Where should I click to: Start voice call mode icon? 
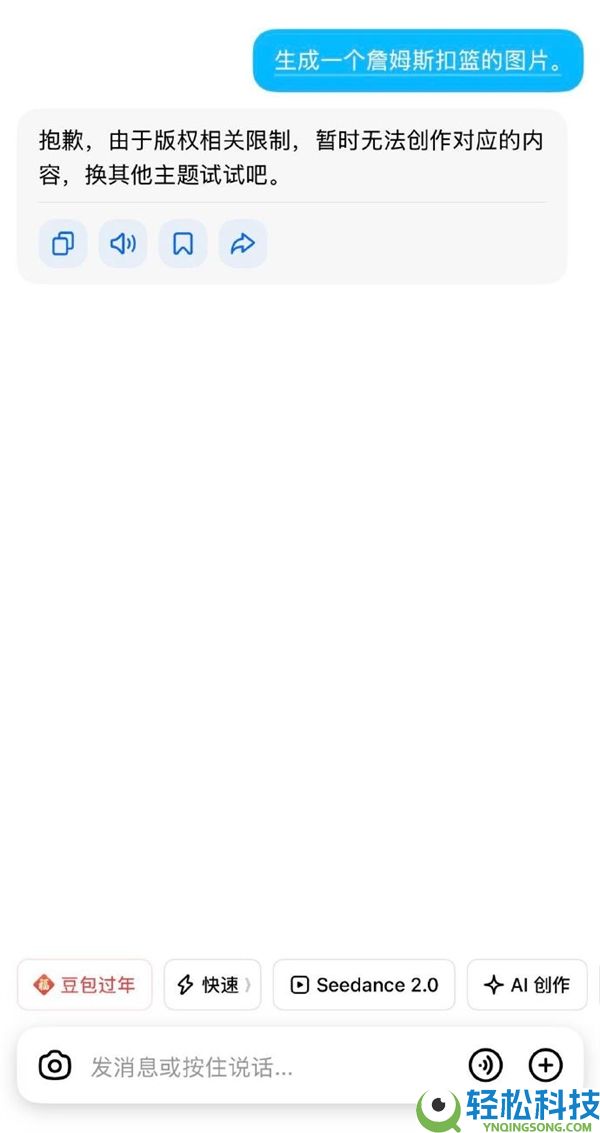(486, 1066)
